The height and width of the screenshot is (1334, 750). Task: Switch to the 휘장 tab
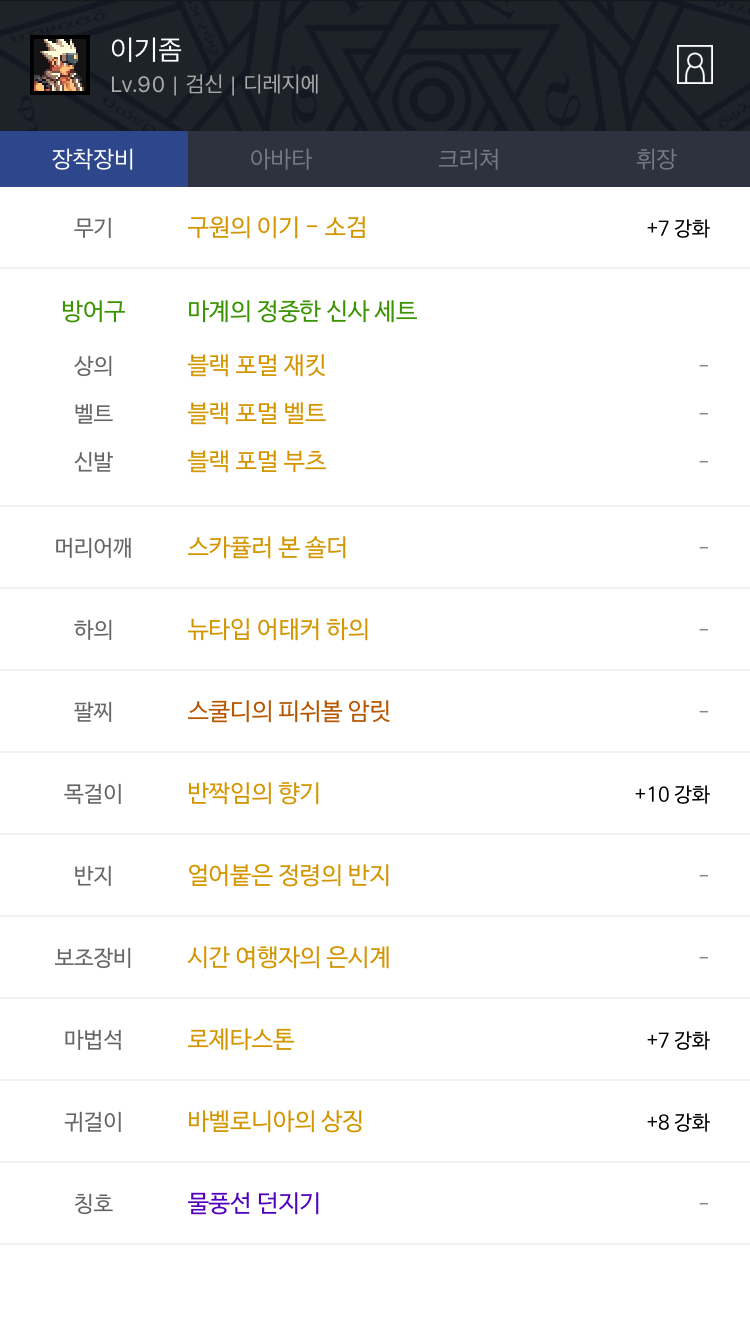click(x=657, y=159)
